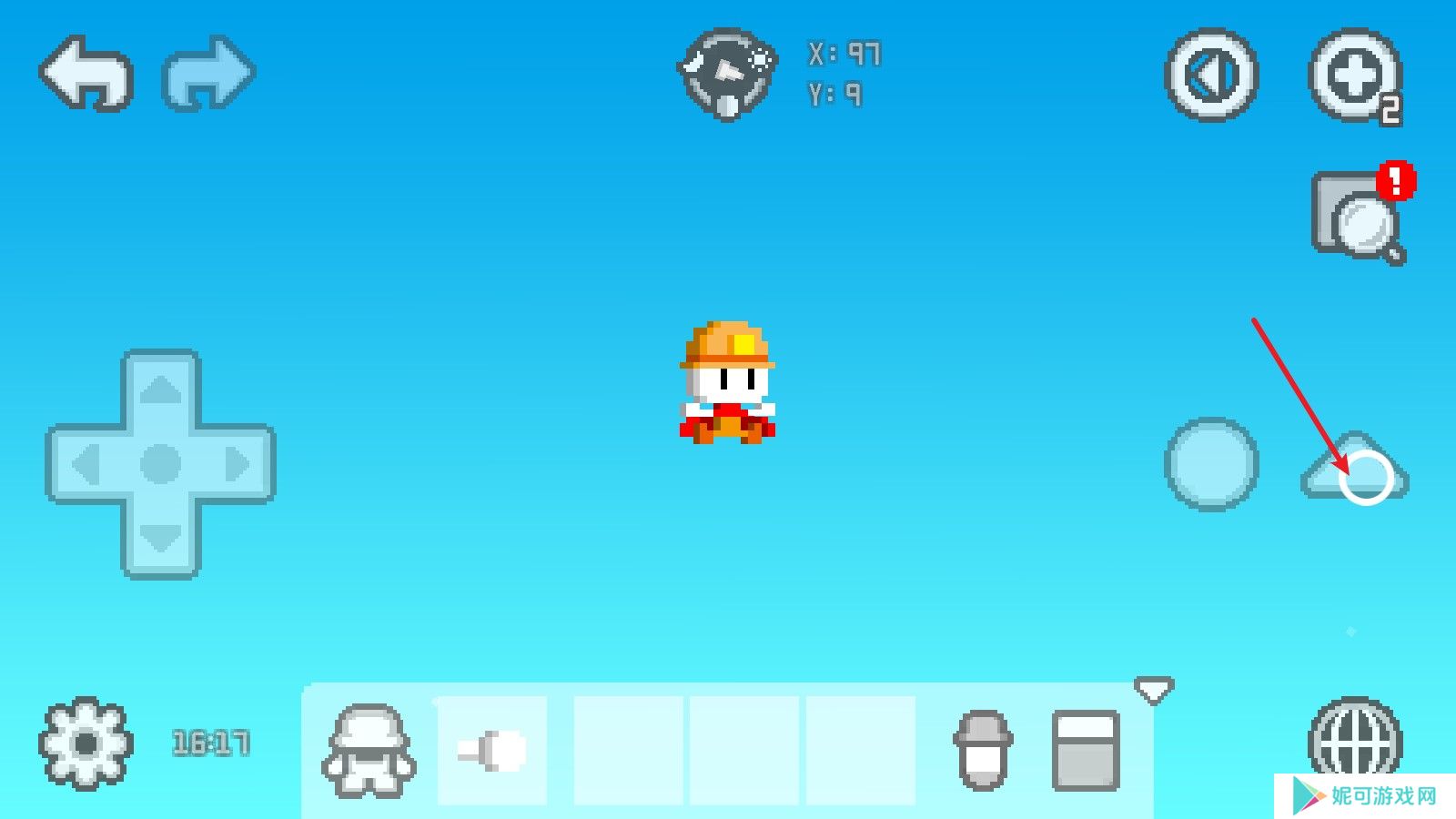The height and width of the screenshot is (819, 1456).
Task: Tap the undo arrow
Action: (87, 73)
